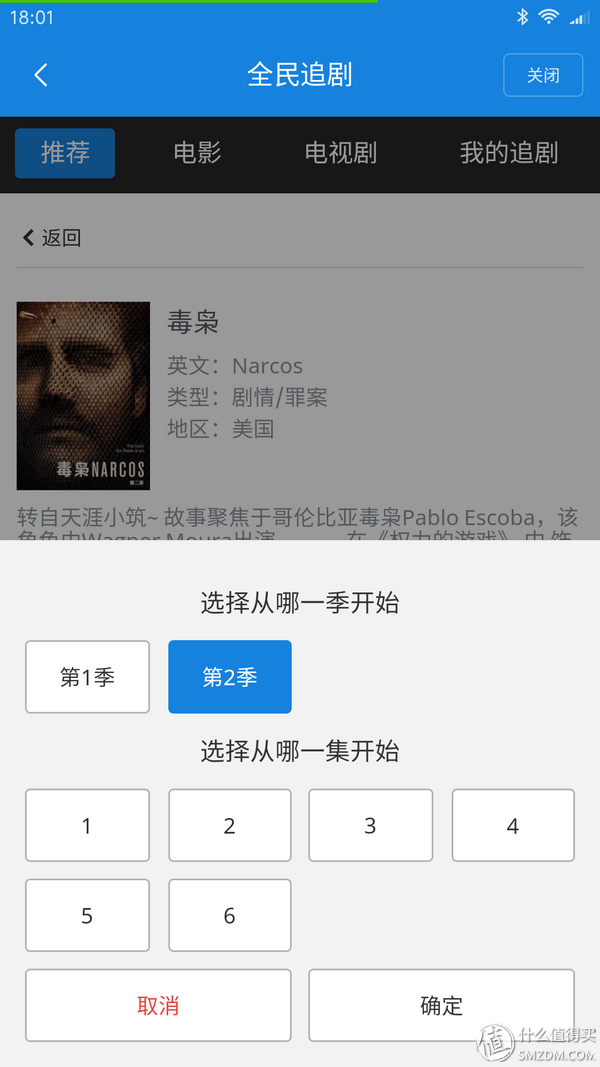Open the 我的追剧 tab
Viewport: 600px width, 1067px height.
[x=508, y=153]
